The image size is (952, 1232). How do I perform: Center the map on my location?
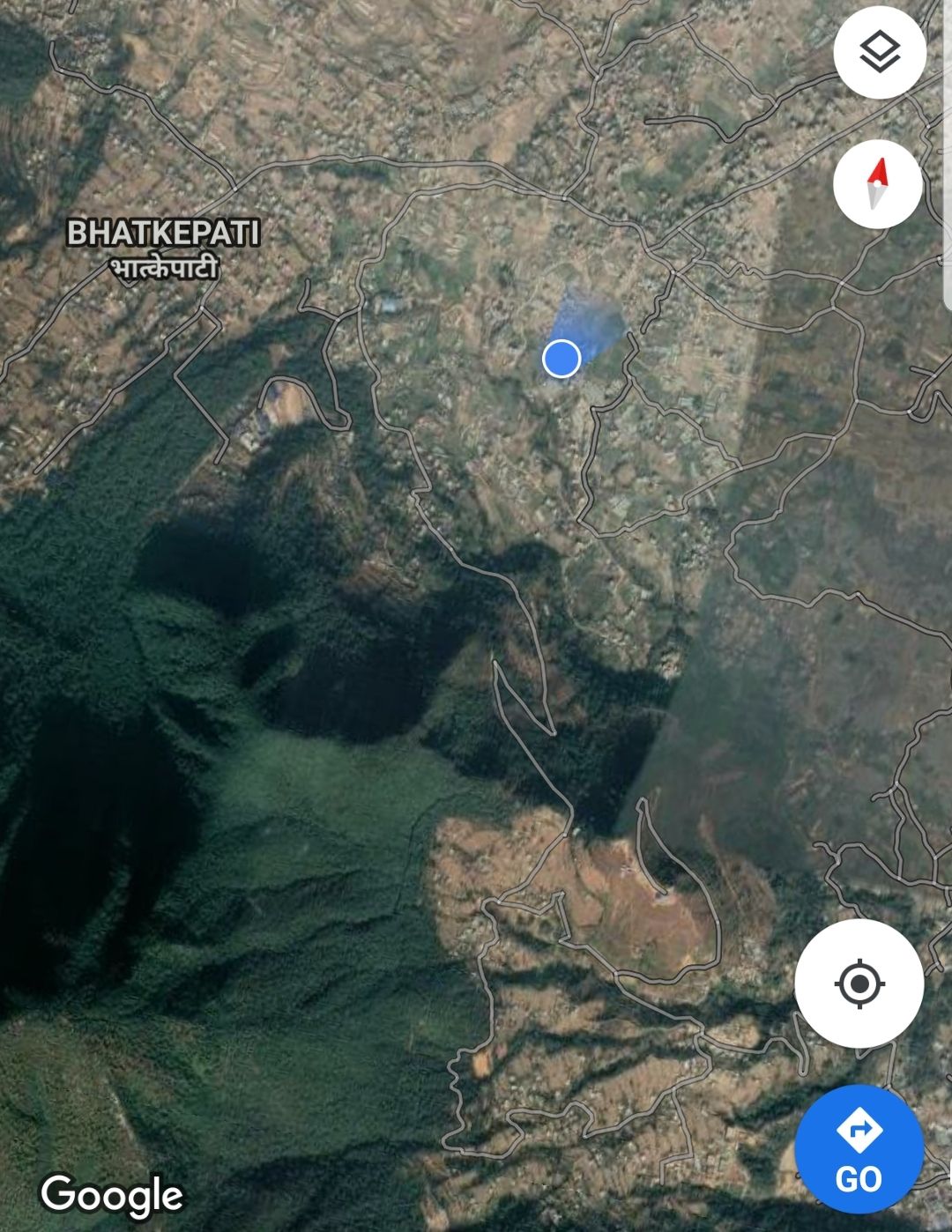[x=859, y=983]
